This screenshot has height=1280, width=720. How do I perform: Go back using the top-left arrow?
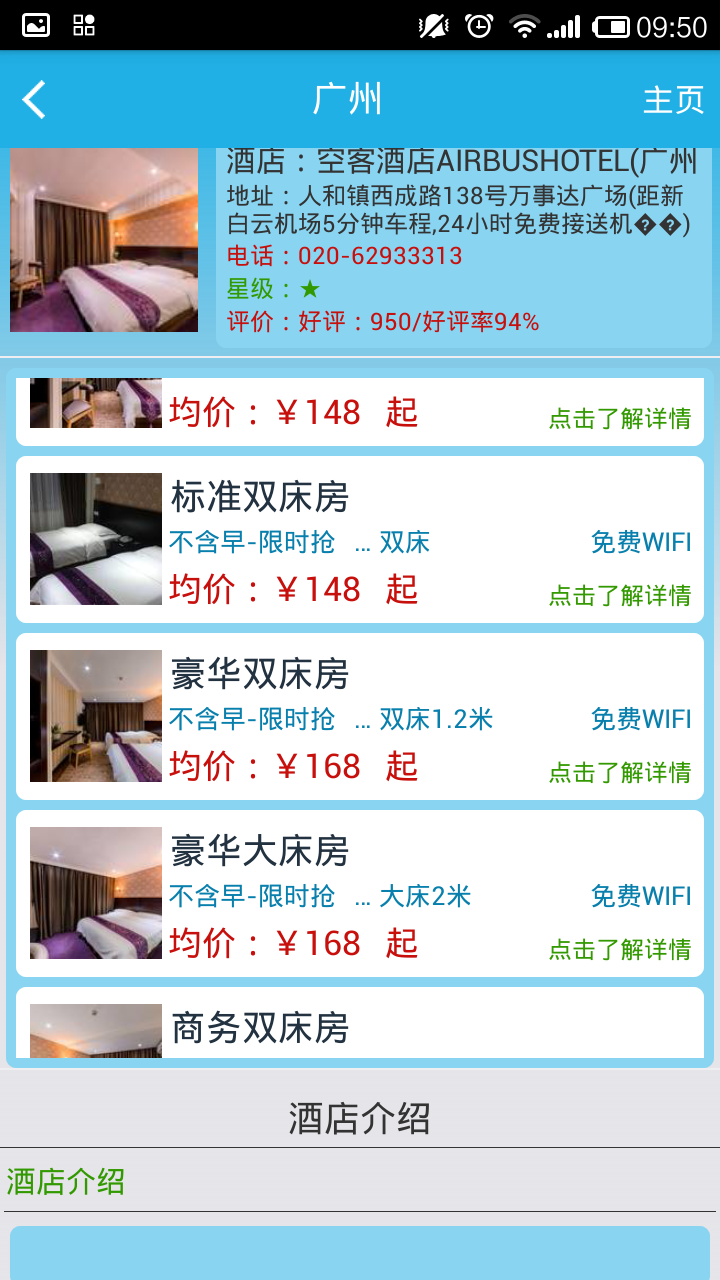click(x=35, y=100)
